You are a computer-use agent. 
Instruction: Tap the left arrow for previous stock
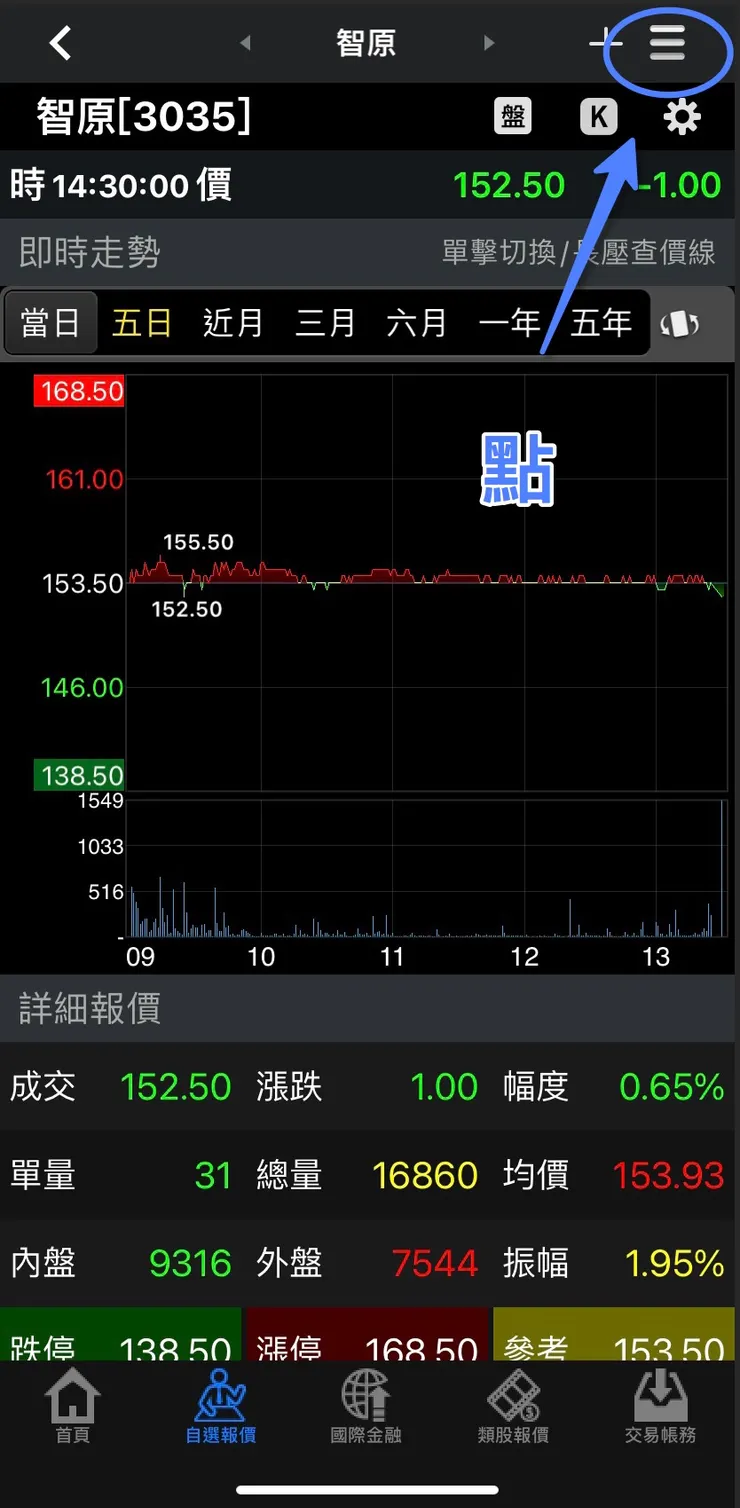pos(245,42)
